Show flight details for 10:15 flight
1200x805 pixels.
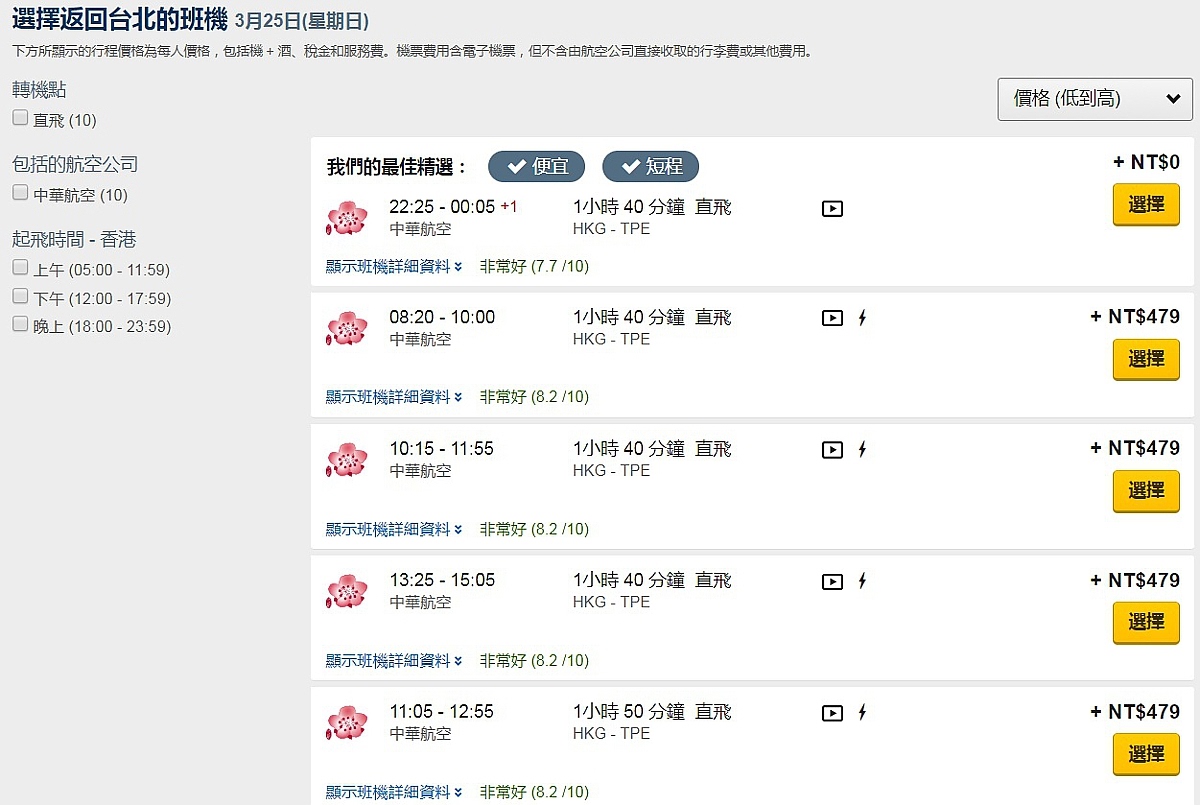(393, 529)
